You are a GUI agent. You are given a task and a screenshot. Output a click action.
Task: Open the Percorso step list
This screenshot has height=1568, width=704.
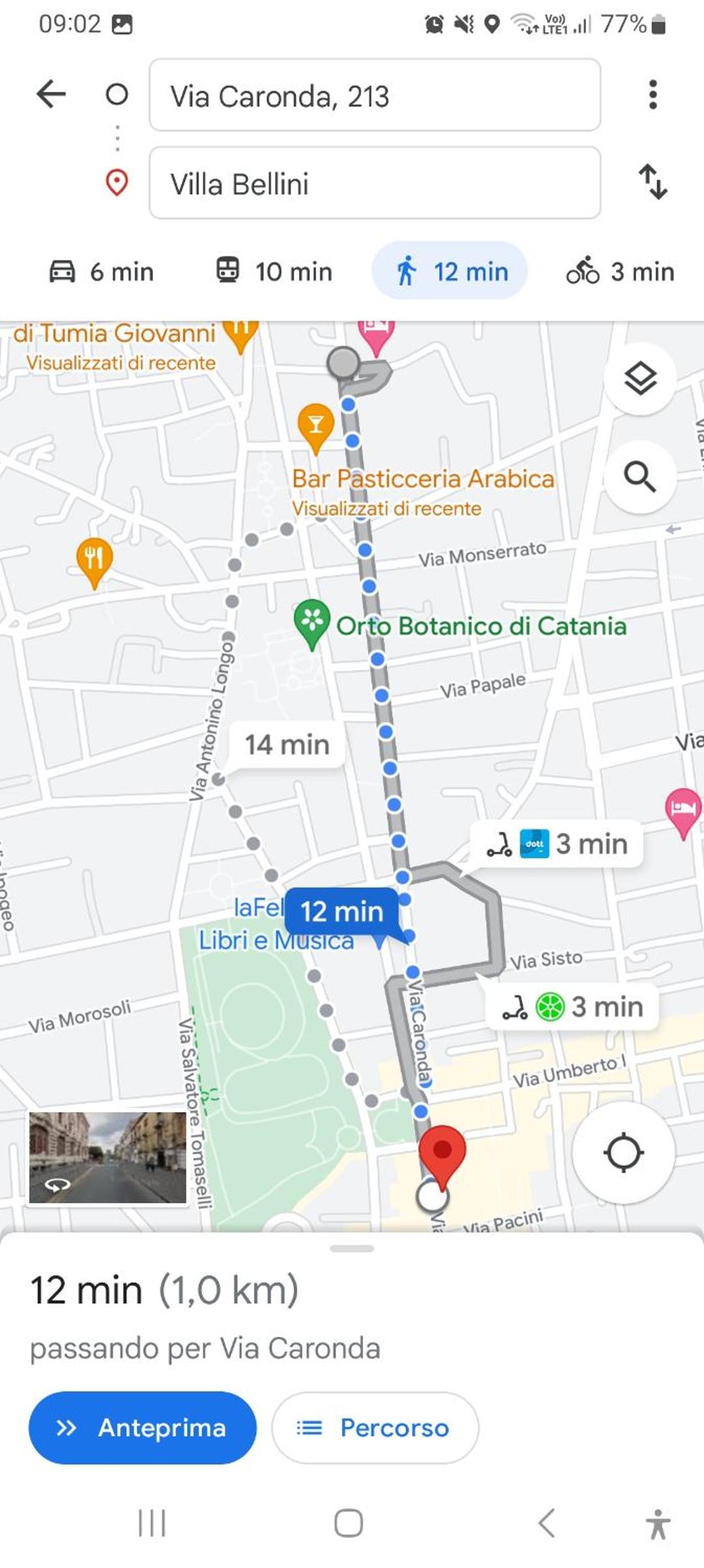point(375,1428)
